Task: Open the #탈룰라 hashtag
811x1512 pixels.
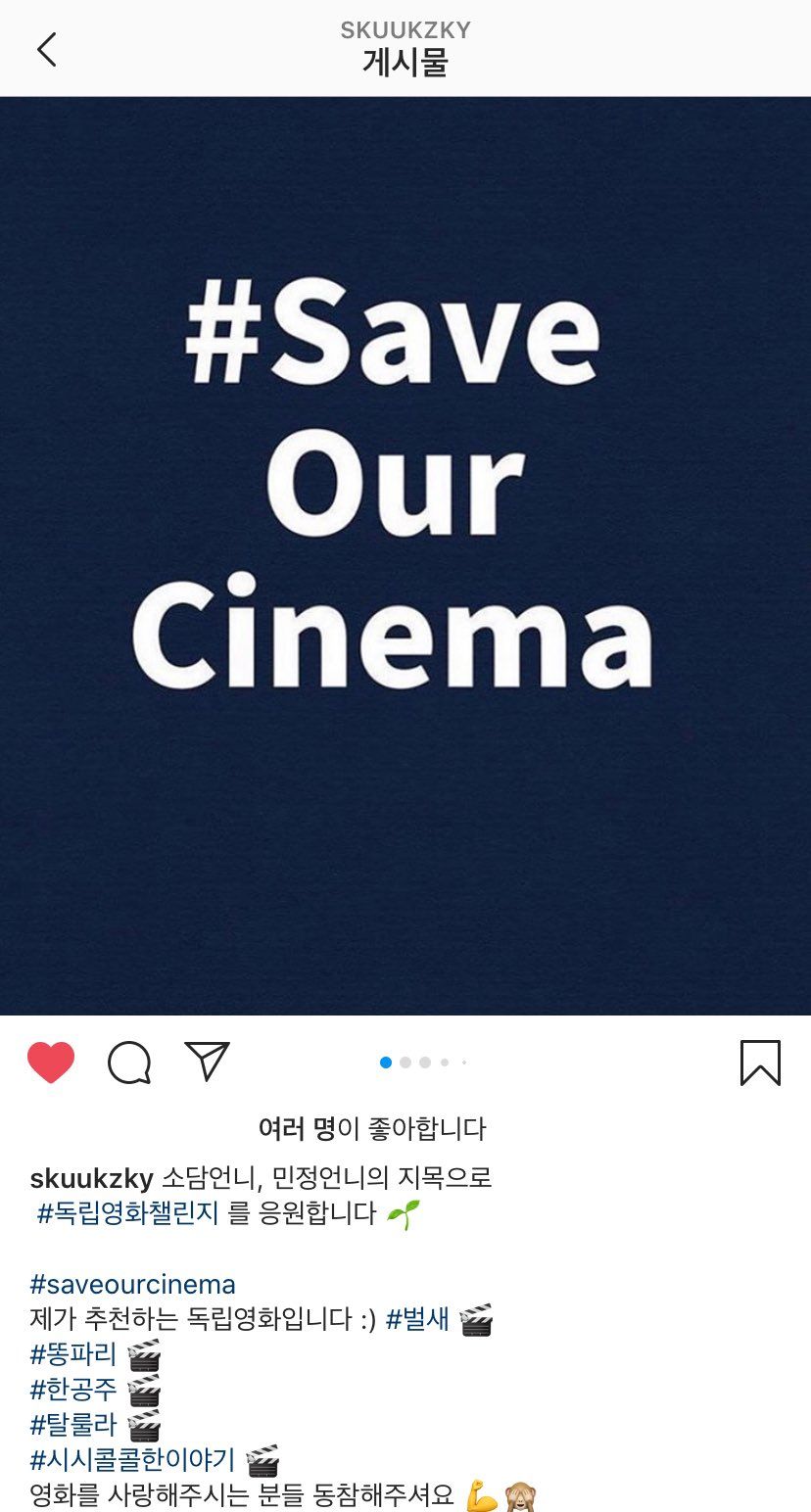Action: click(73, 1425)
